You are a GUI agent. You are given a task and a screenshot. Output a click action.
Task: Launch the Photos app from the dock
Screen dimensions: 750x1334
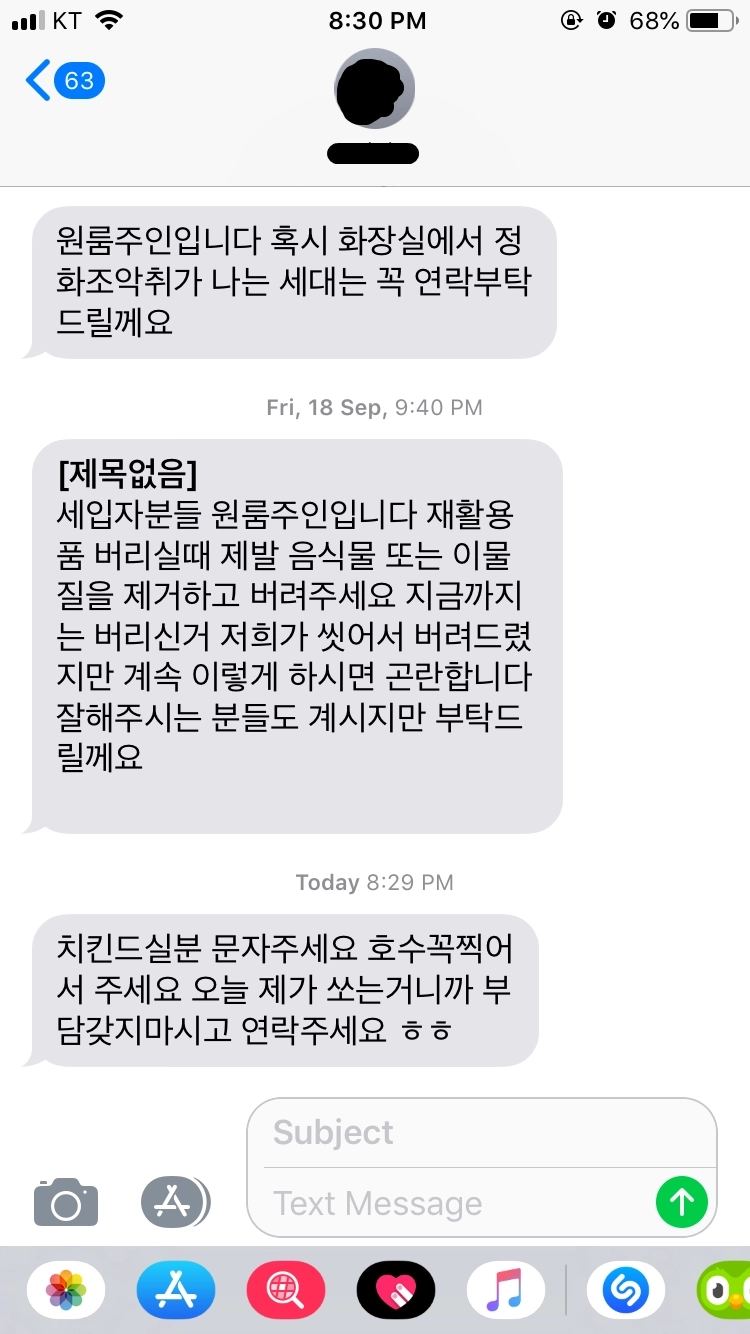pos(66,1290)
